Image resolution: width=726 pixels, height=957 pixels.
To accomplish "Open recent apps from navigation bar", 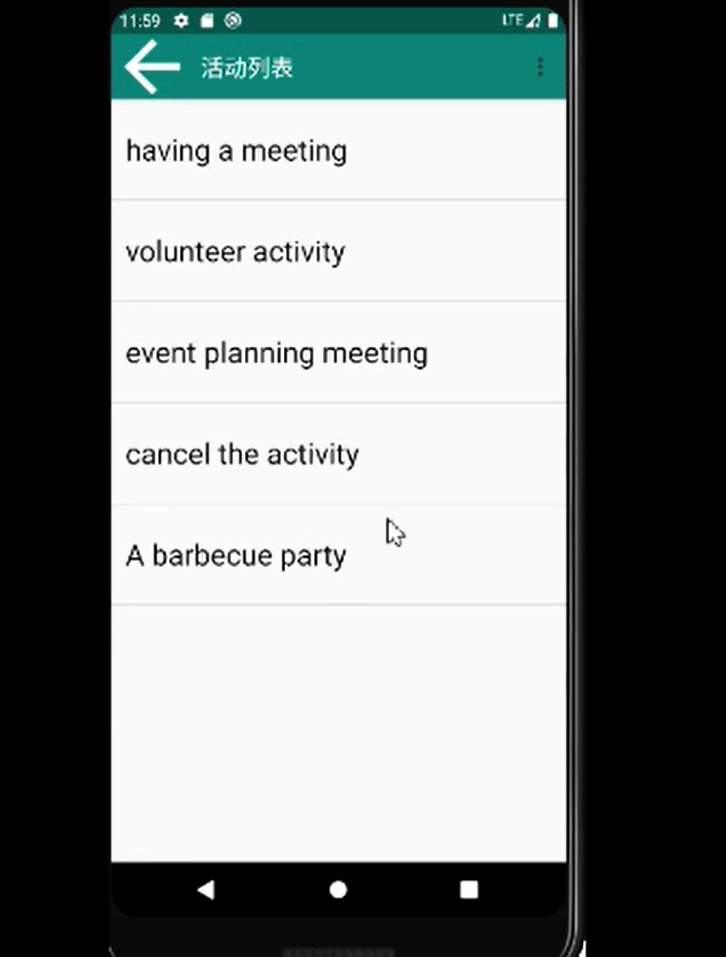I will (x=469, y=889).
